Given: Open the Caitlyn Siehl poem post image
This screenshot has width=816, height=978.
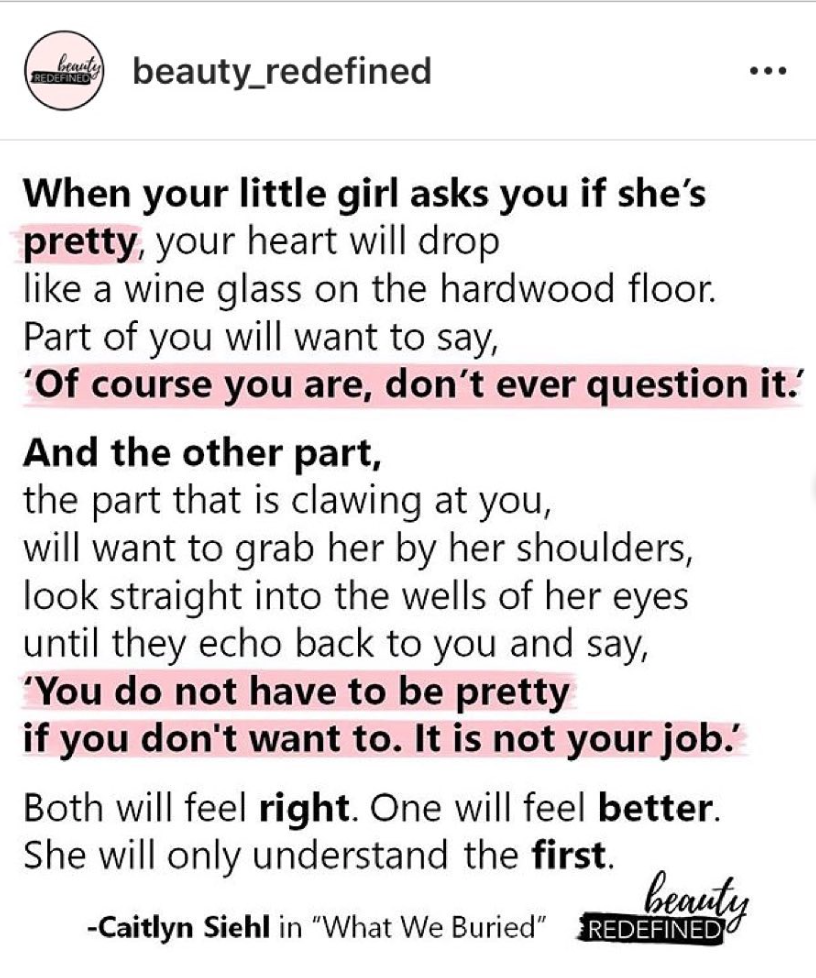Looking at the screenshot, I should tap(408, 540).
